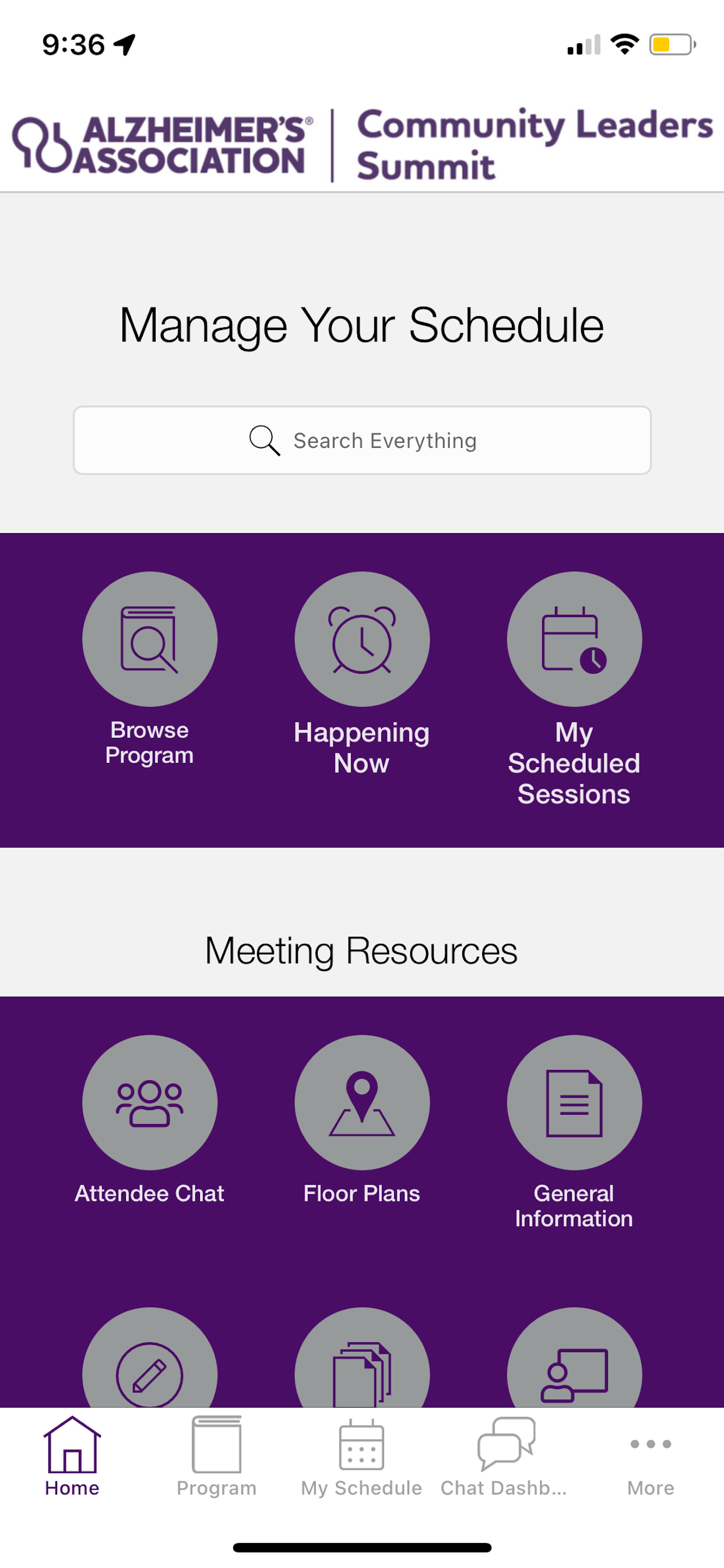Open the Happening Now alarm clock icon
Viewport: 724px width, 1568px height.
pyautogui.click(x=361, y=639)
